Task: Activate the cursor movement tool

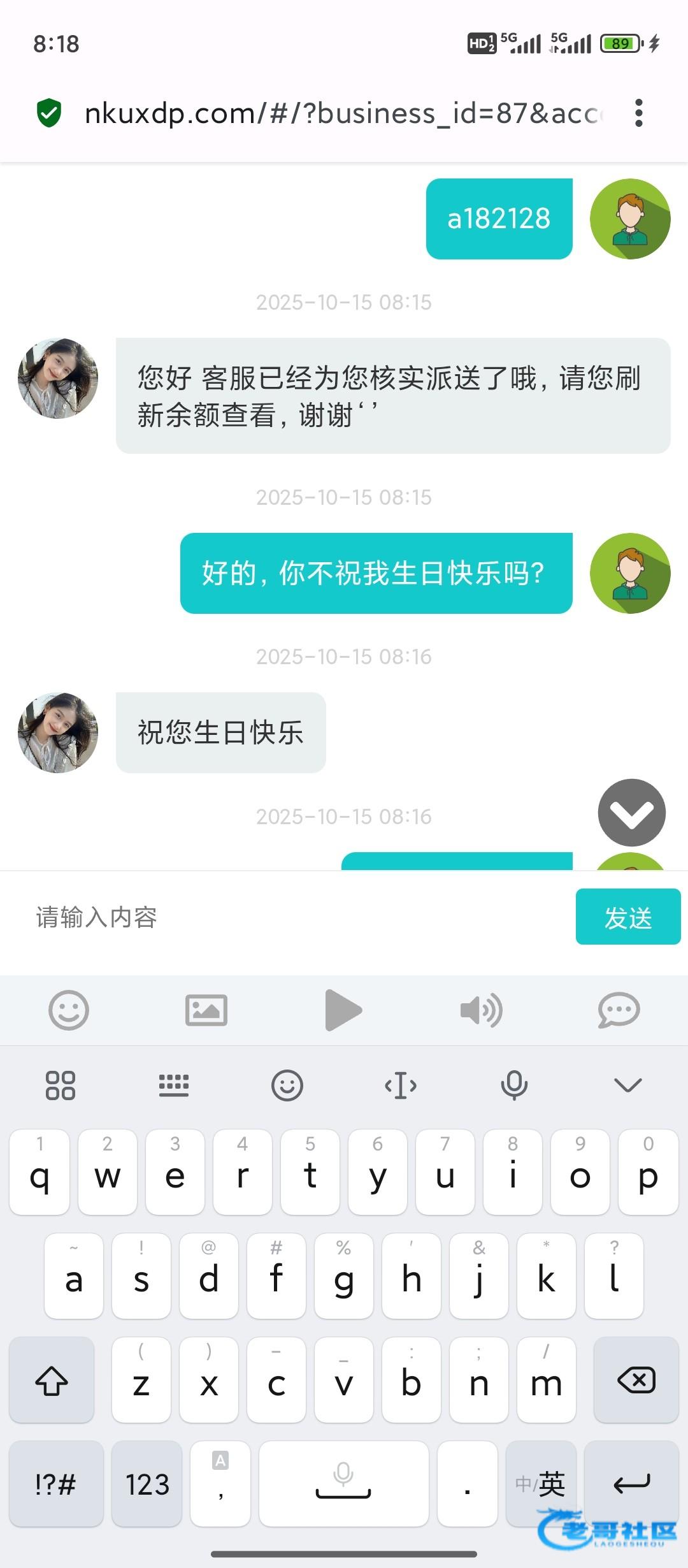Action: (401, 1085)
